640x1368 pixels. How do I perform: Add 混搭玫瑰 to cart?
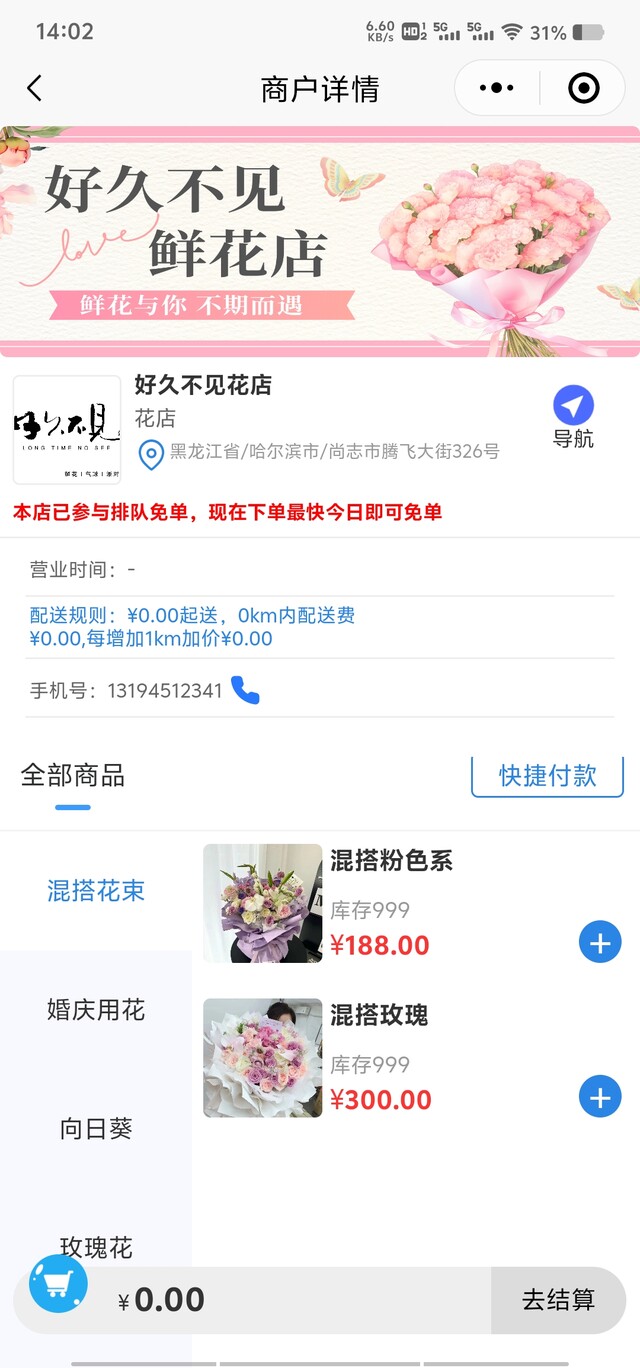click(600, 1098)
